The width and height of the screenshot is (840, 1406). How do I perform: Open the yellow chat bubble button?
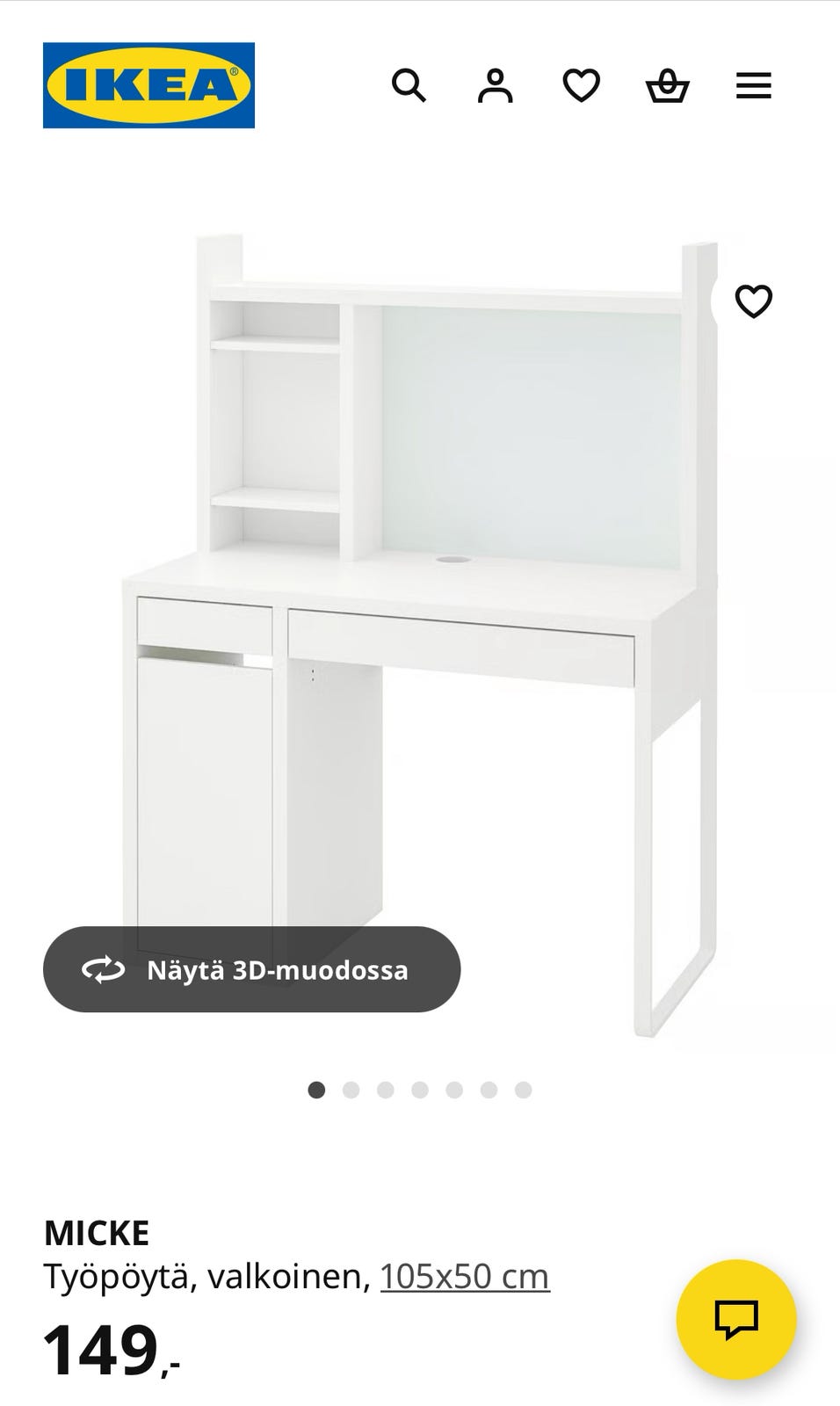click(x=735, y=1319)
